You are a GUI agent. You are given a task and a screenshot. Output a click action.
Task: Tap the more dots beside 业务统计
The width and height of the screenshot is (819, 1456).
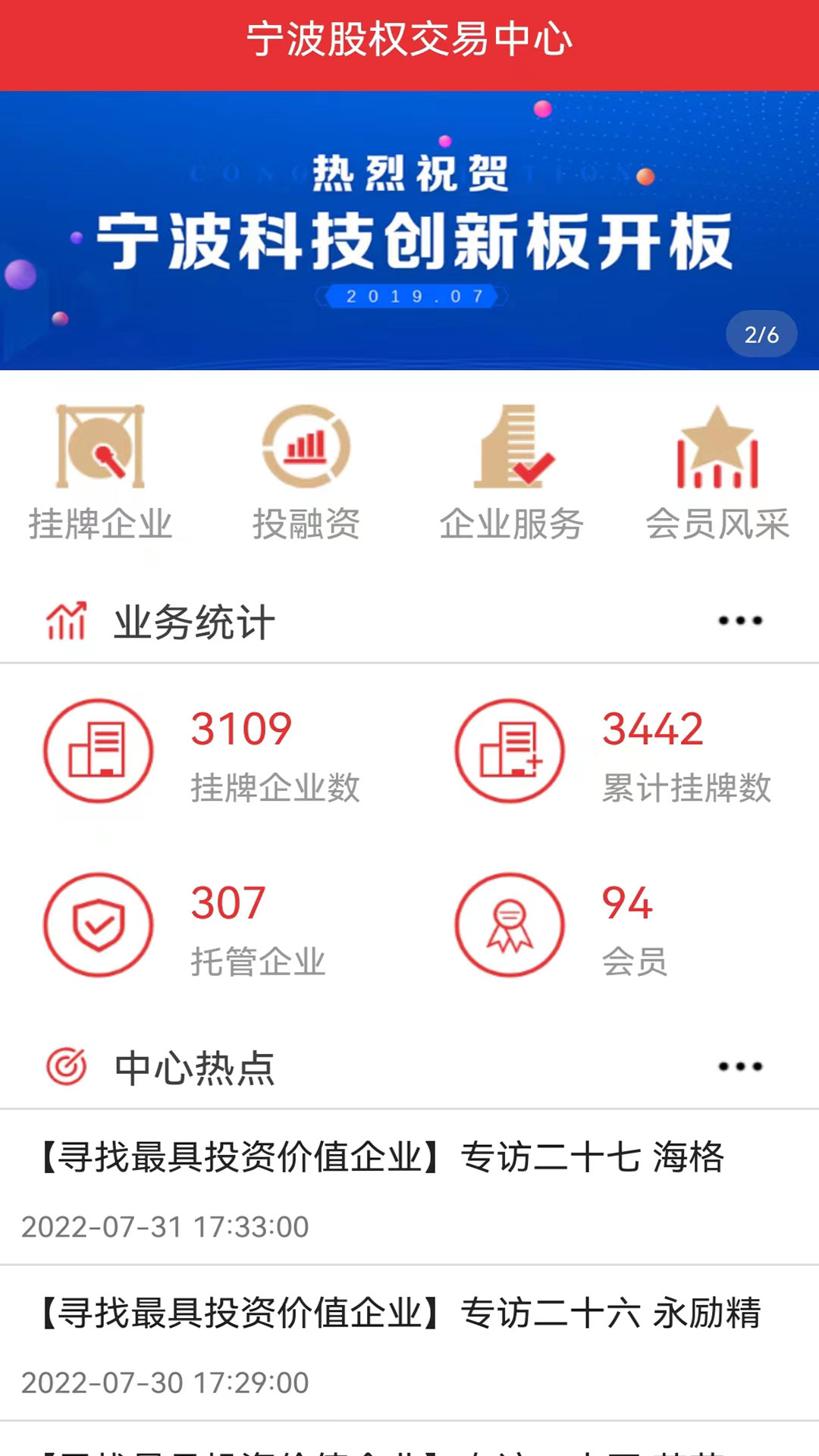click(x=740, y=621)
